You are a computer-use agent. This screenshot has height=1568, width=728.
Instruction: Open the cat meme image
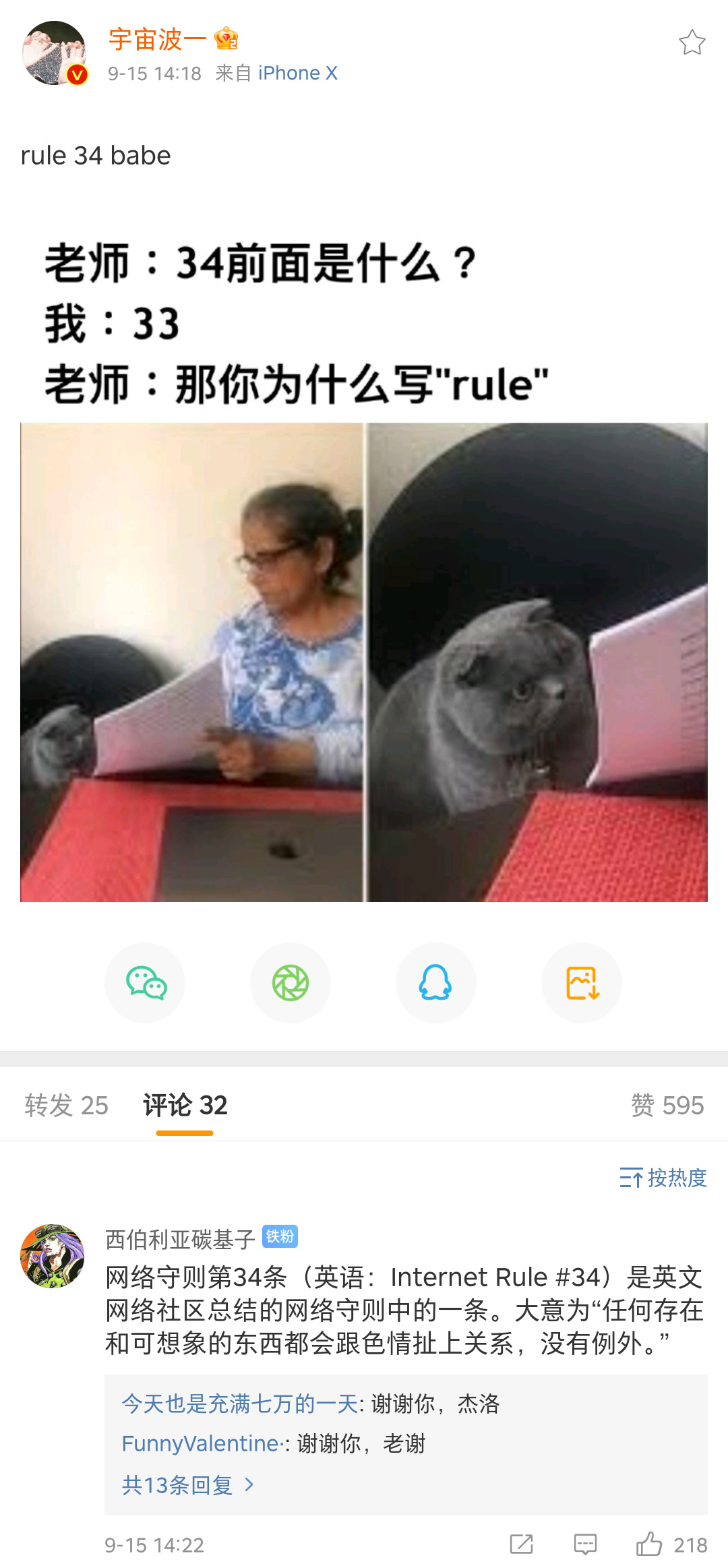pyautogui.click(x=364, y=661)
